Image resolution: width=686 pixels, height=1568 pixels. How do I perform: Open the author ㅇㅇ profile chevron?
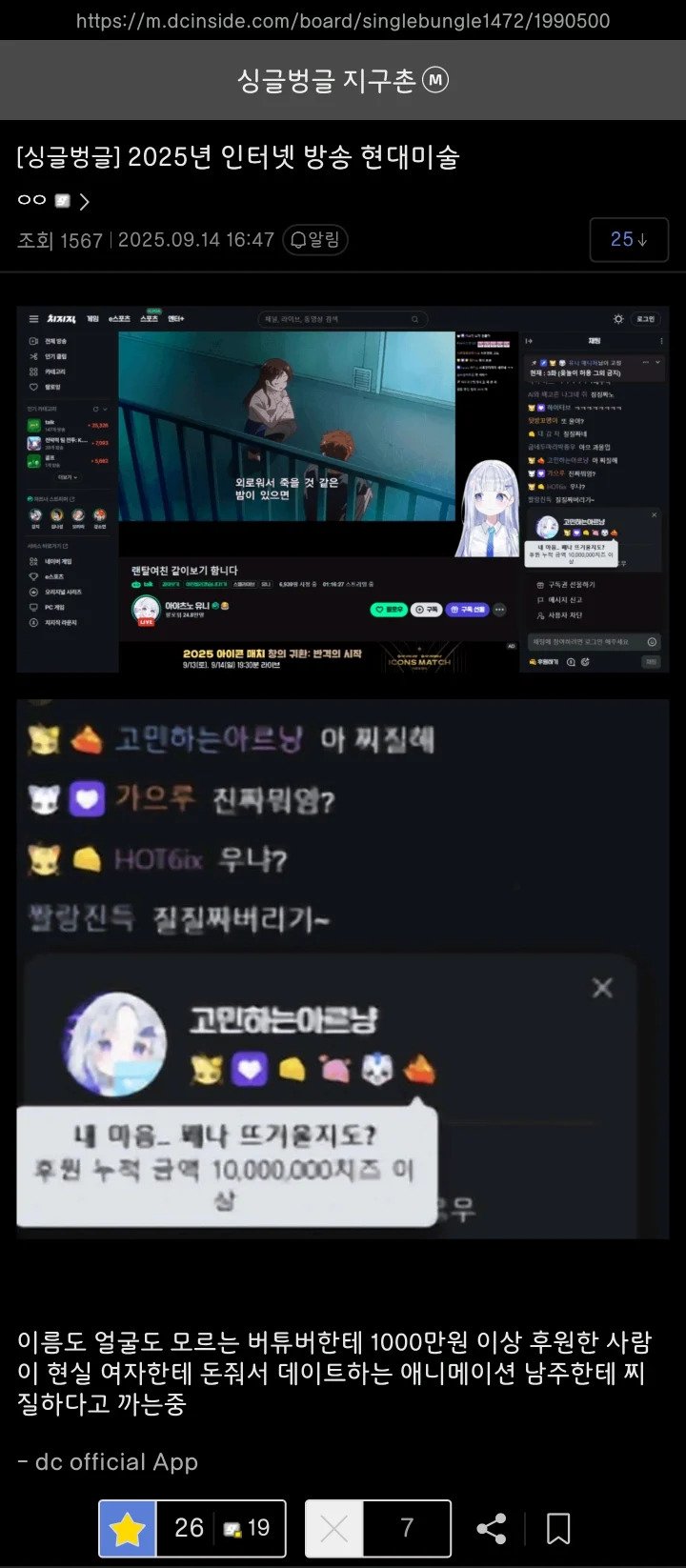pyautogui.click(x=84, y=201)
